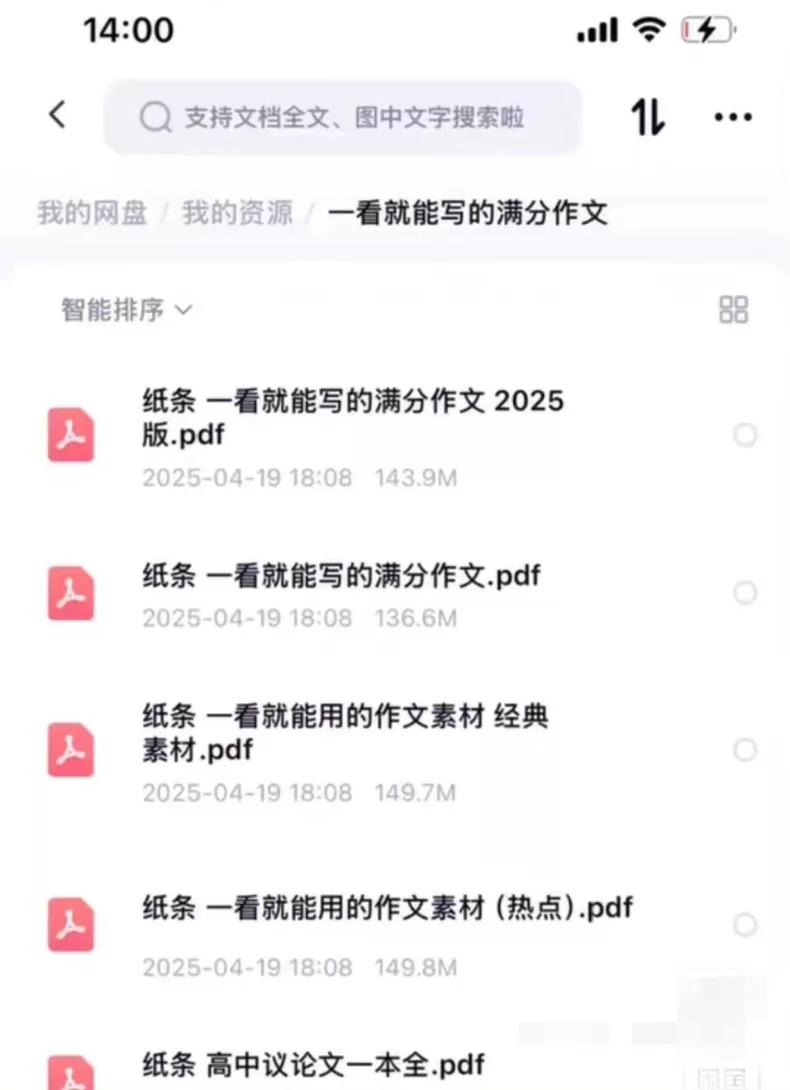The height and width of the screenshot is (1090, 790).
Task: Open 纸条 高中议论文一本全.pdf
Action: coord(314,1064)
